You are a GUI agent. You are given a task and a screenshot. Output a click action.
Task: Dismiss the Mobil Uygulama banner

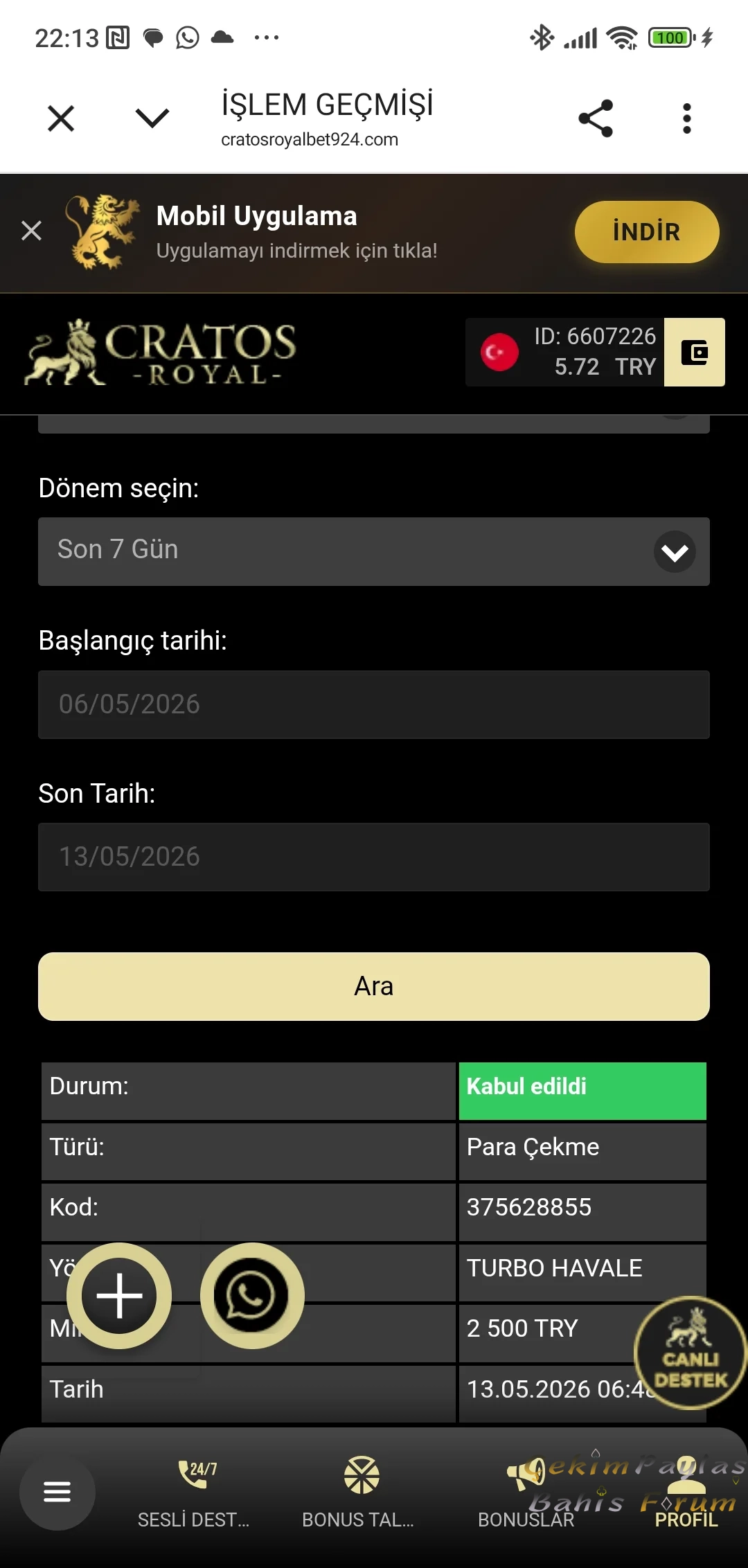click(31, 231)
